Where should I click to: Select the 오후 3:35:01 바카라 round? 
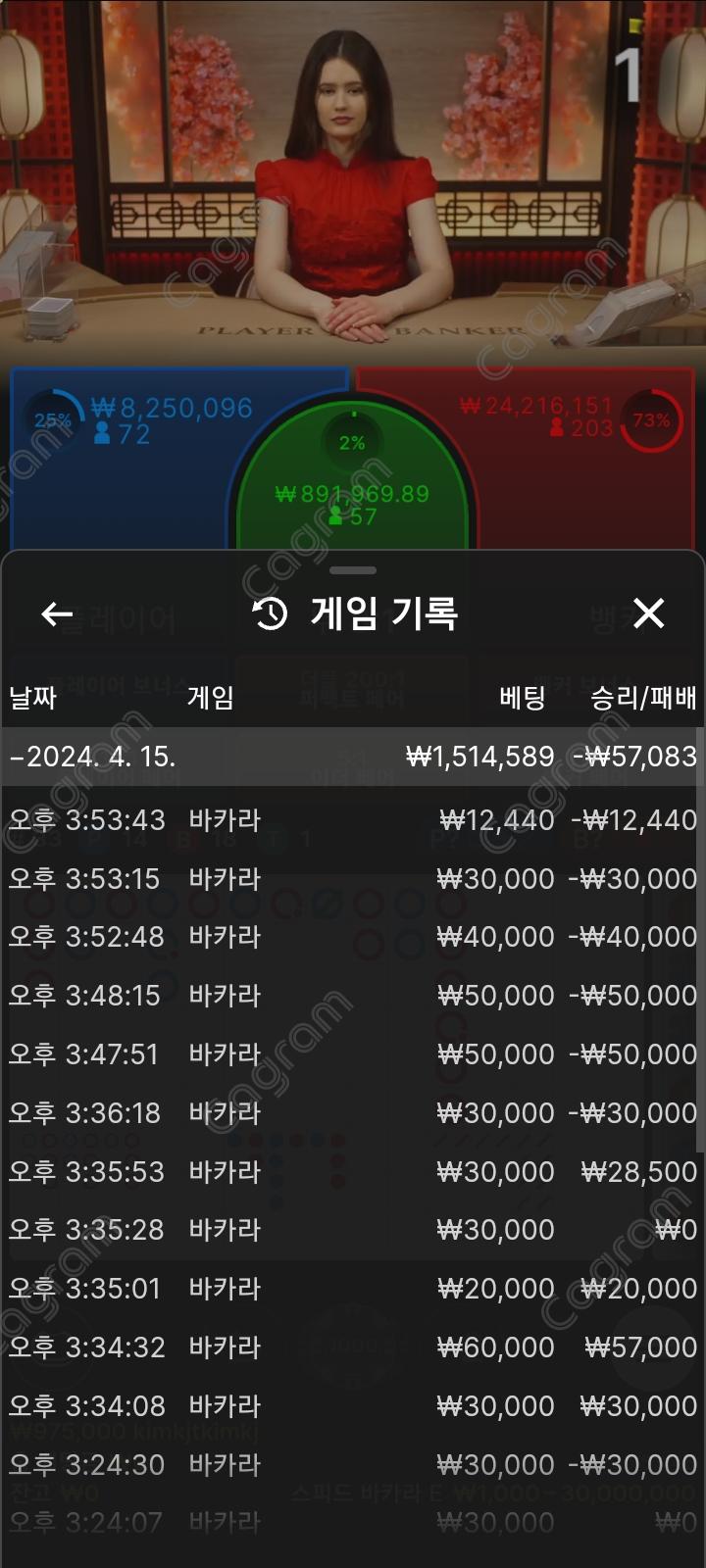click(353, 1289)
